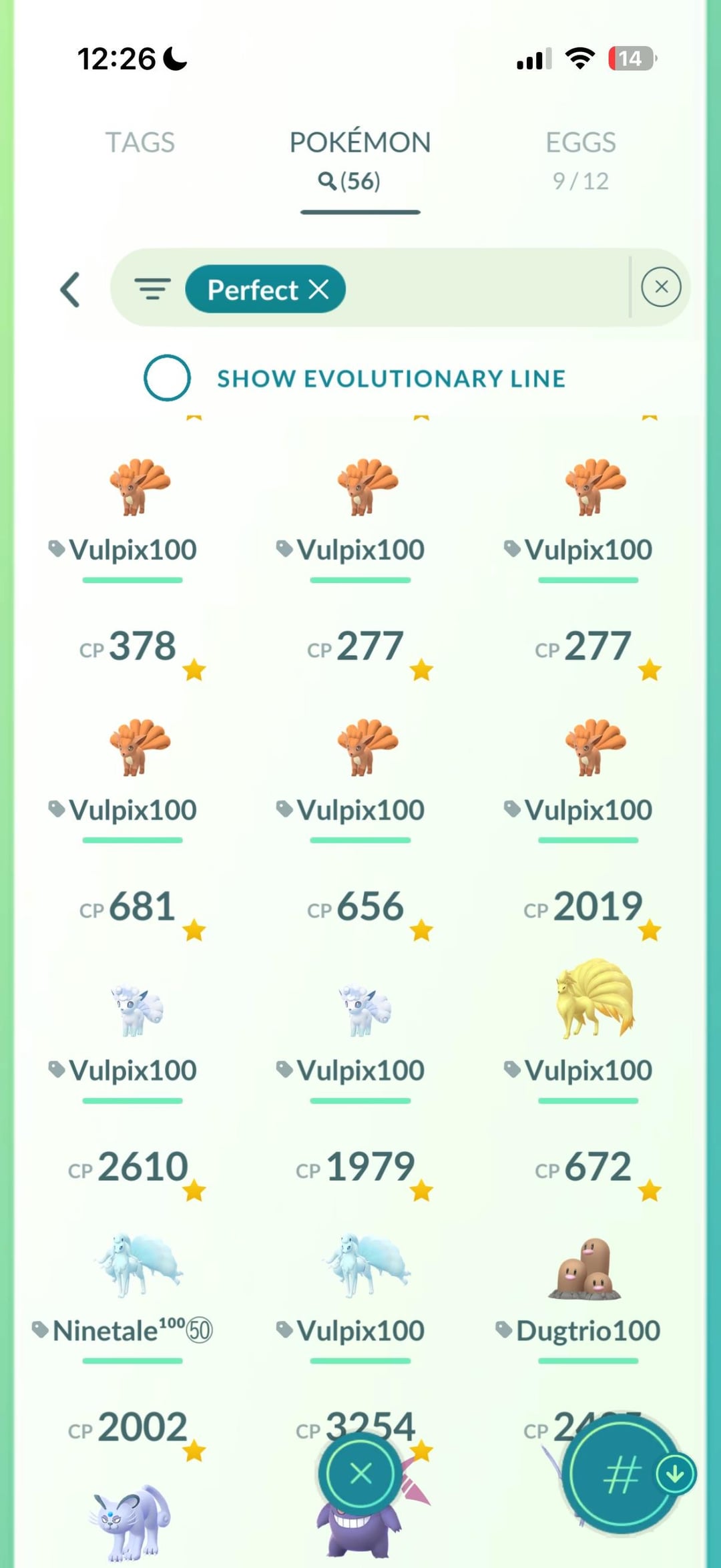The height and width of the screenshot is (1568, 721).
Task: Open the Alolan Vulpix with CP 656
Action: 364,1008
